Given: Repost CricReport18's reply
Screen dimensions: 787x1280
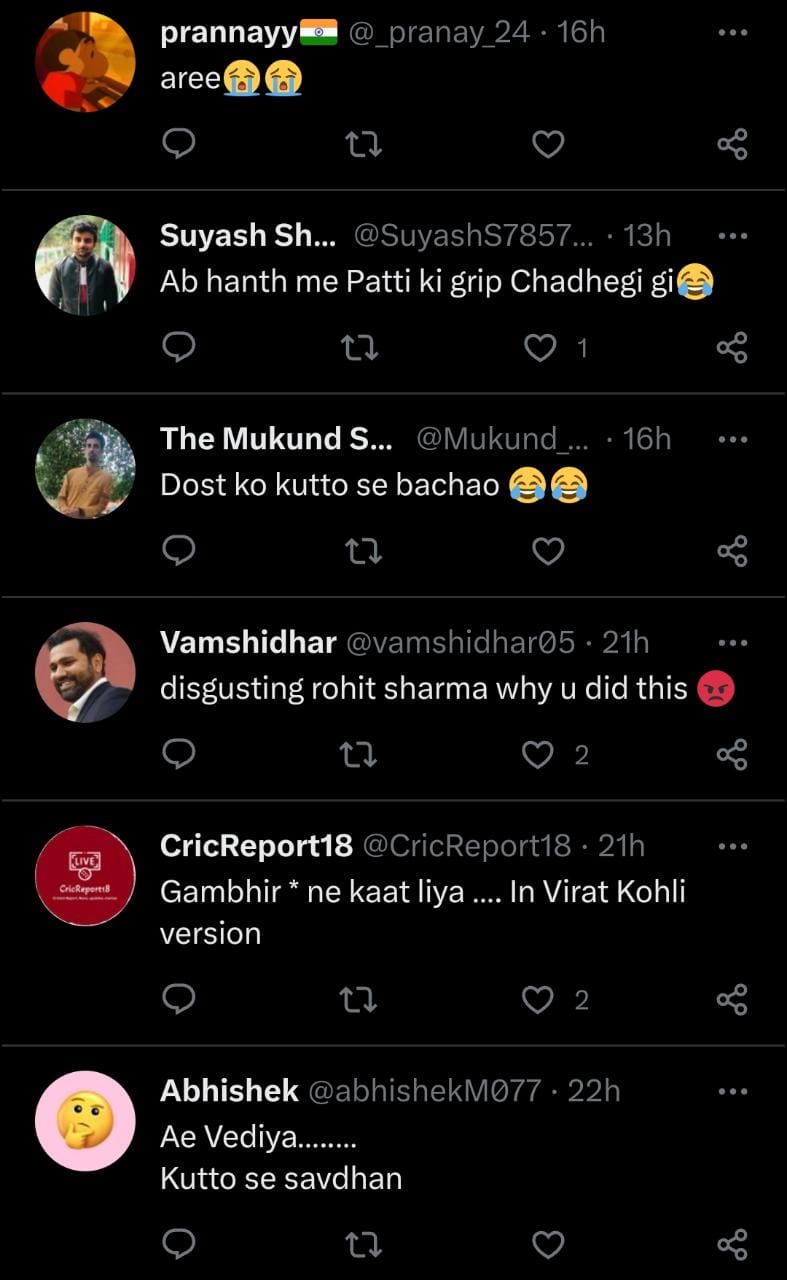Looking at the screenshot, I should (x=360, y=1000).
